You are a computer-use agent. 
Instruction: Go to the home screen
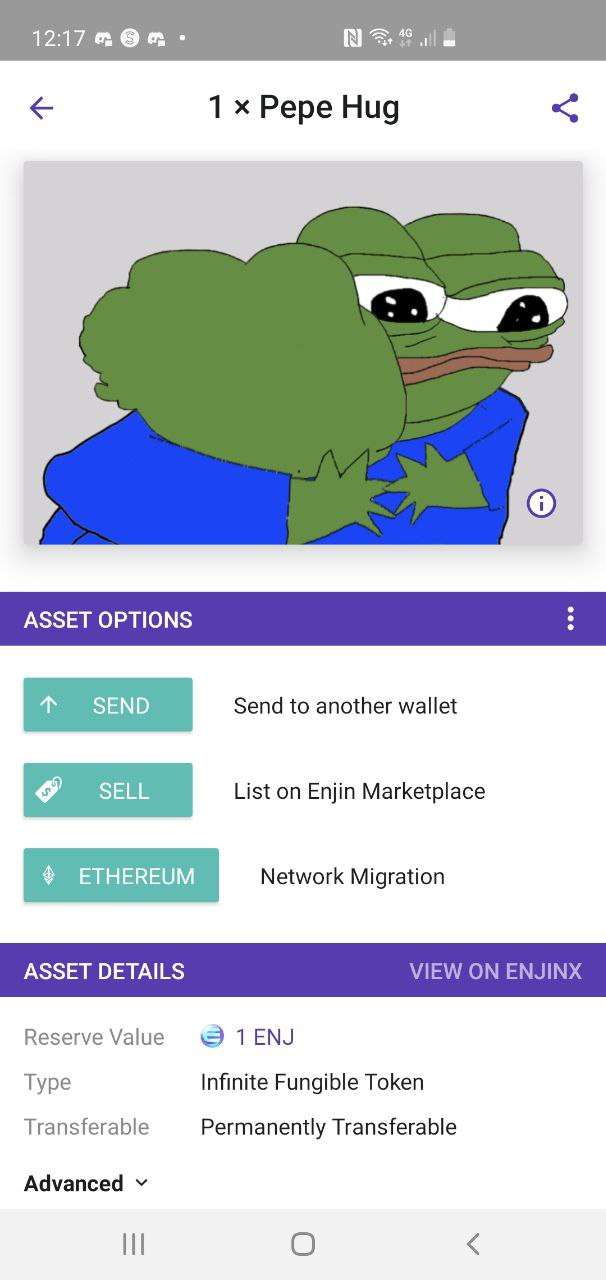click(303, 1243)
